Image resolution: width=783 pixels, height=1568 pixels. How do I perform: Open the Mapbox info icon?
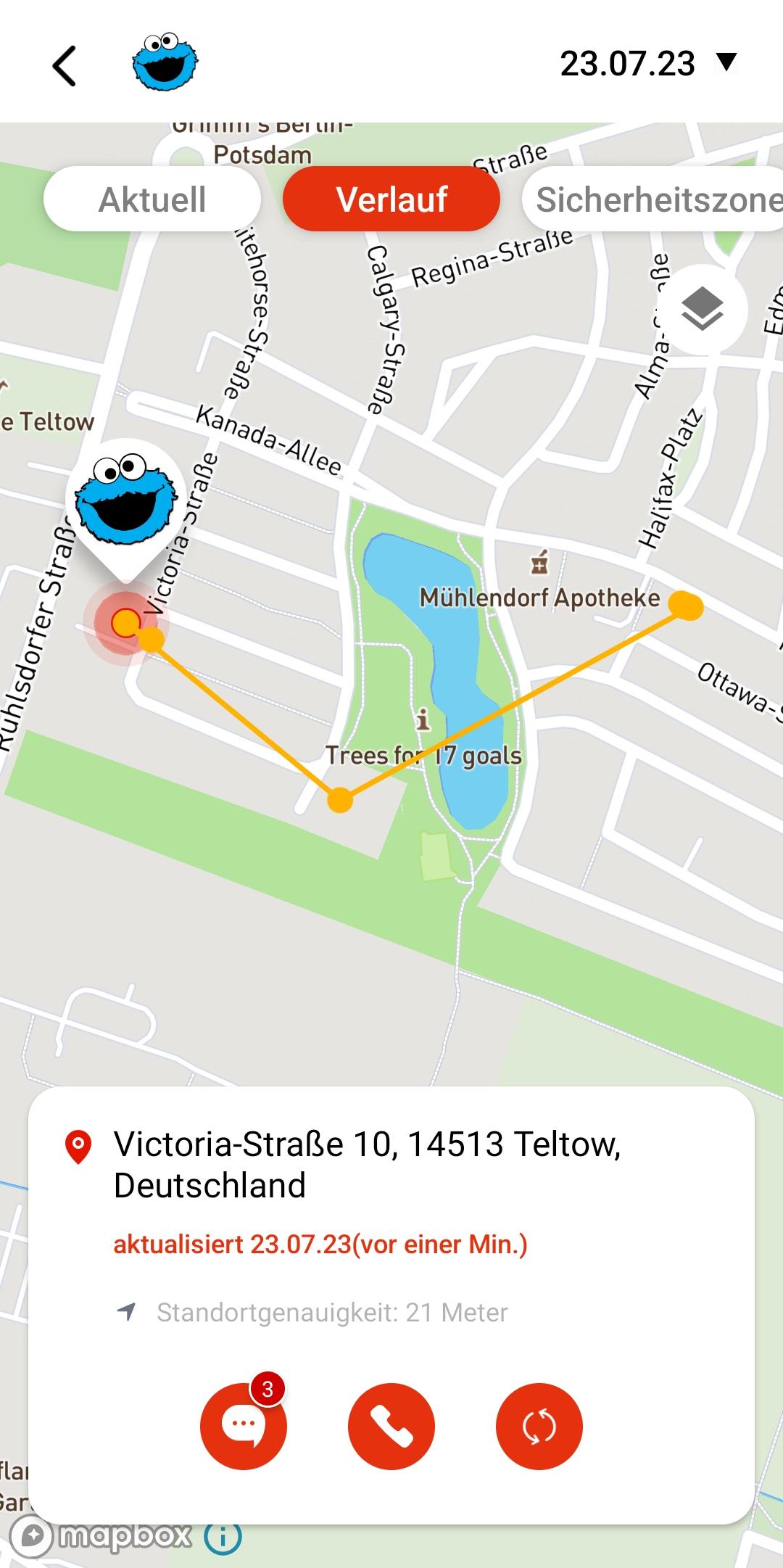[223, 1536]
